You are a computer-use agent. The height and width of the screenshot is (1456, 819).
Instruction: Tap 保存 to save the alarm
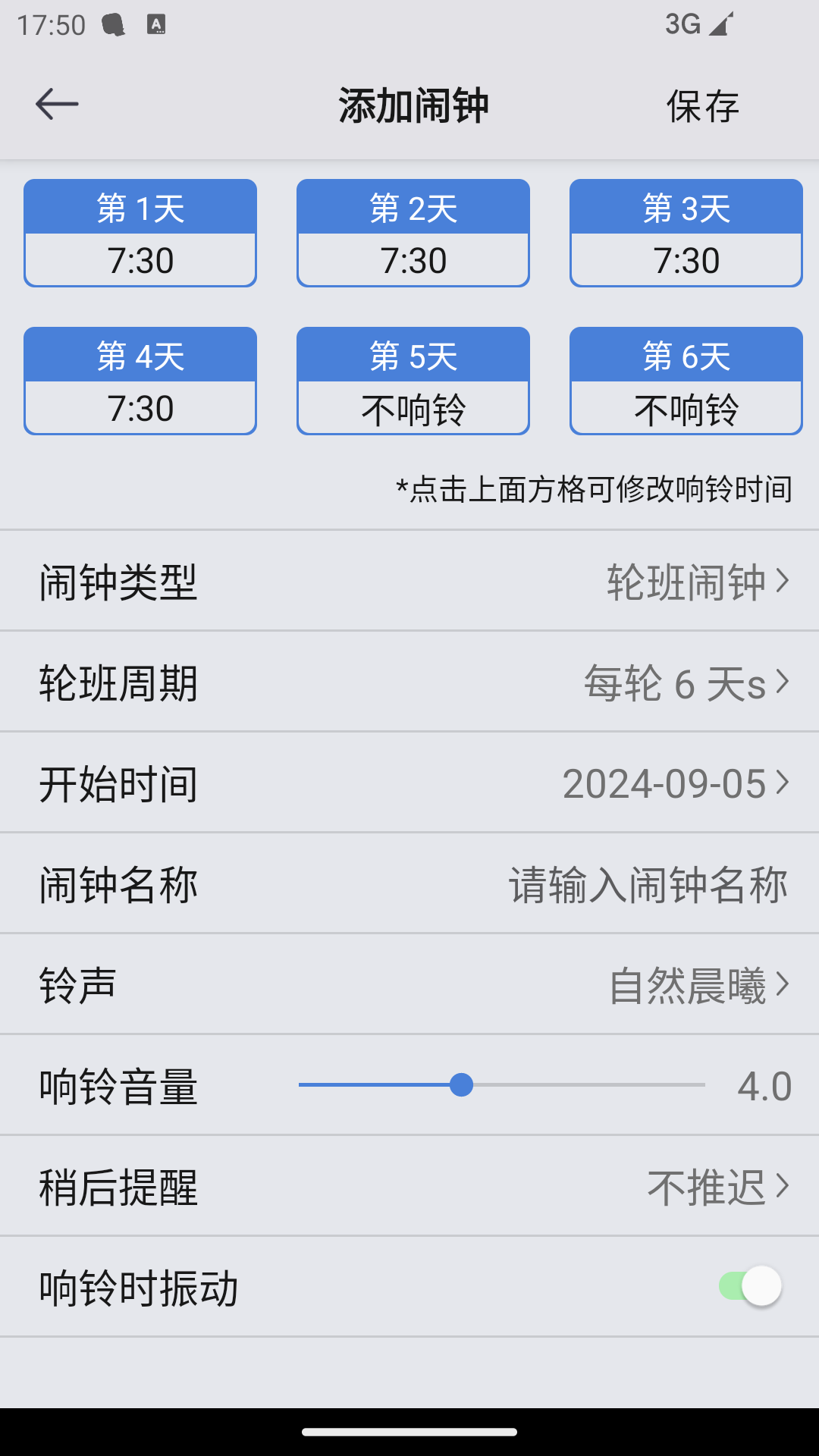(x=702, y=105)
